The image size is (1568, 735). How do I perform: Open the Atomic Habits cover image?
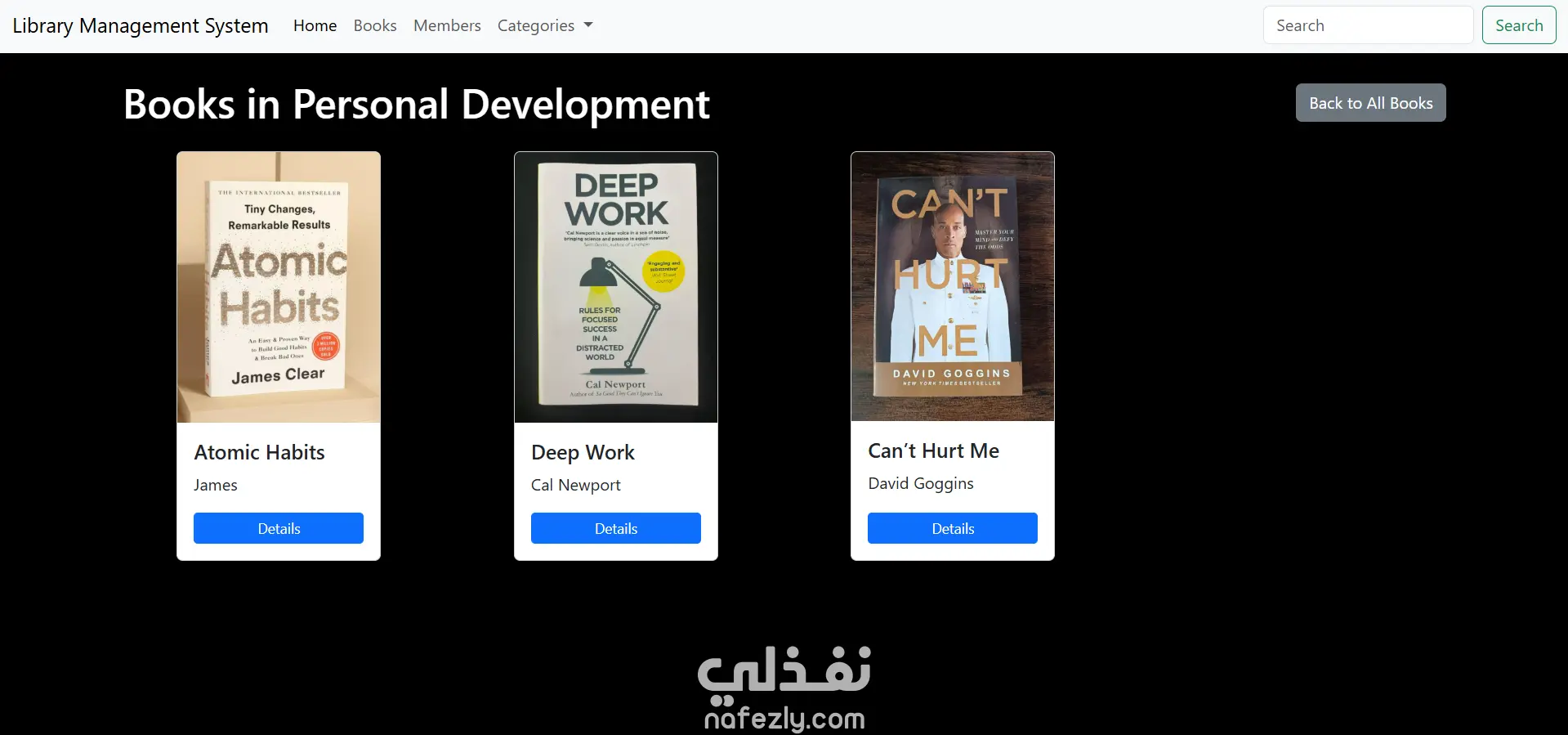click(279, 287)
